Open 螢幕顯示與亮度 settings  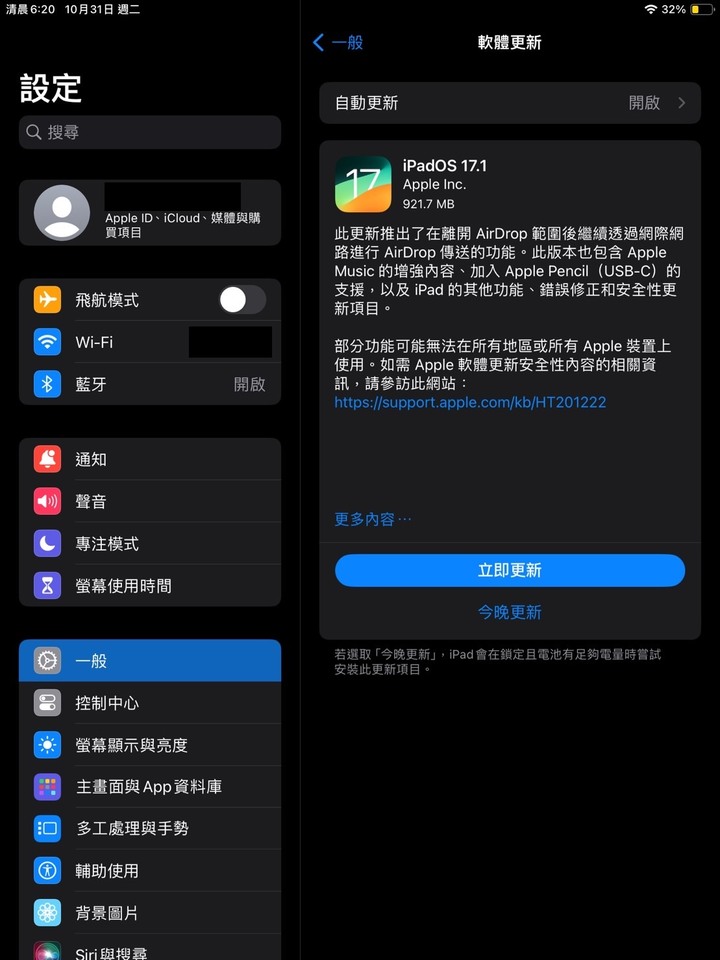tap(150, 745)
